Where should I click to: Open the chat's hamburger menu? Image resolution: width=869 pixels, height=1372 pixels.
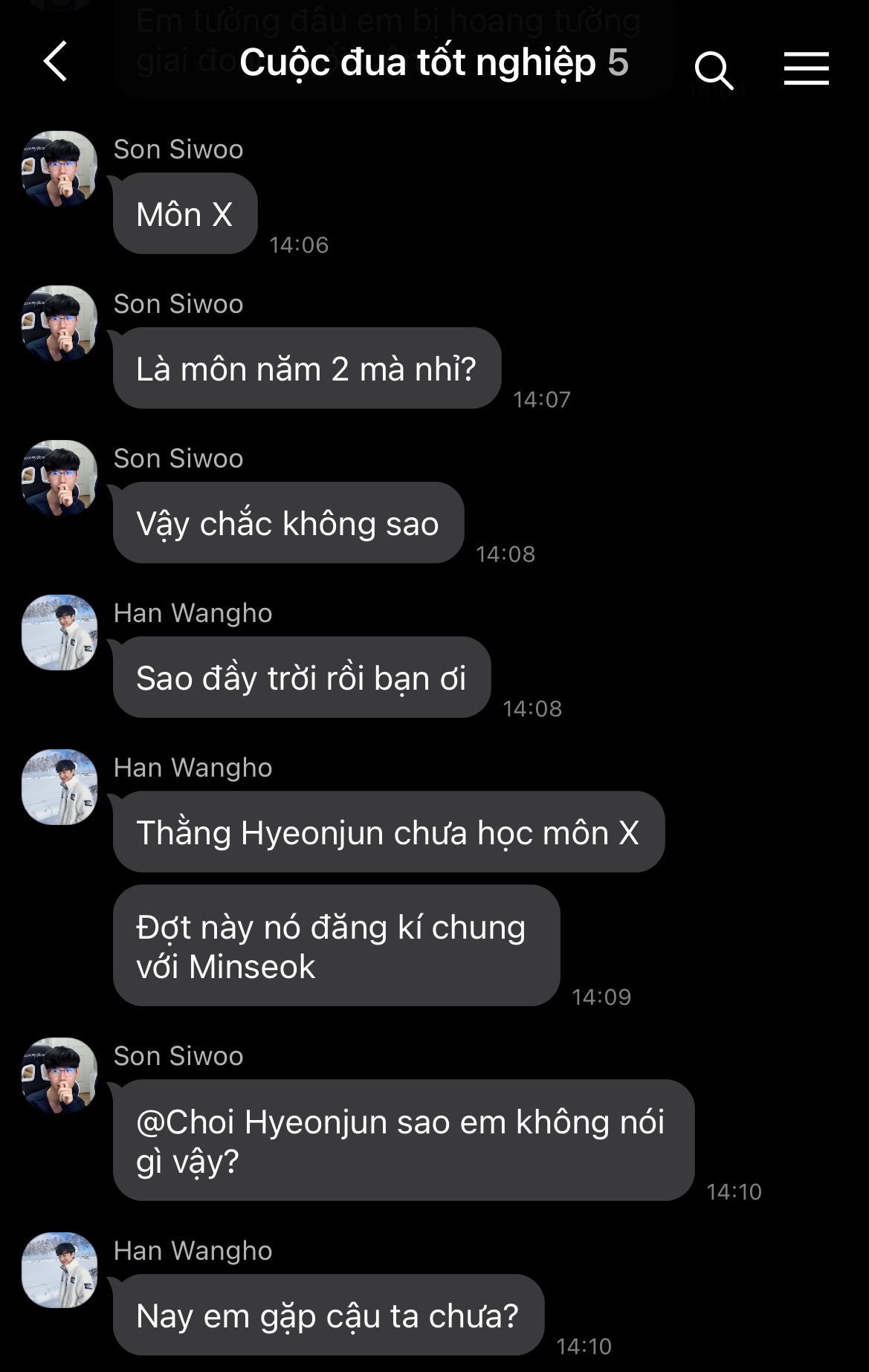(806, 68)
